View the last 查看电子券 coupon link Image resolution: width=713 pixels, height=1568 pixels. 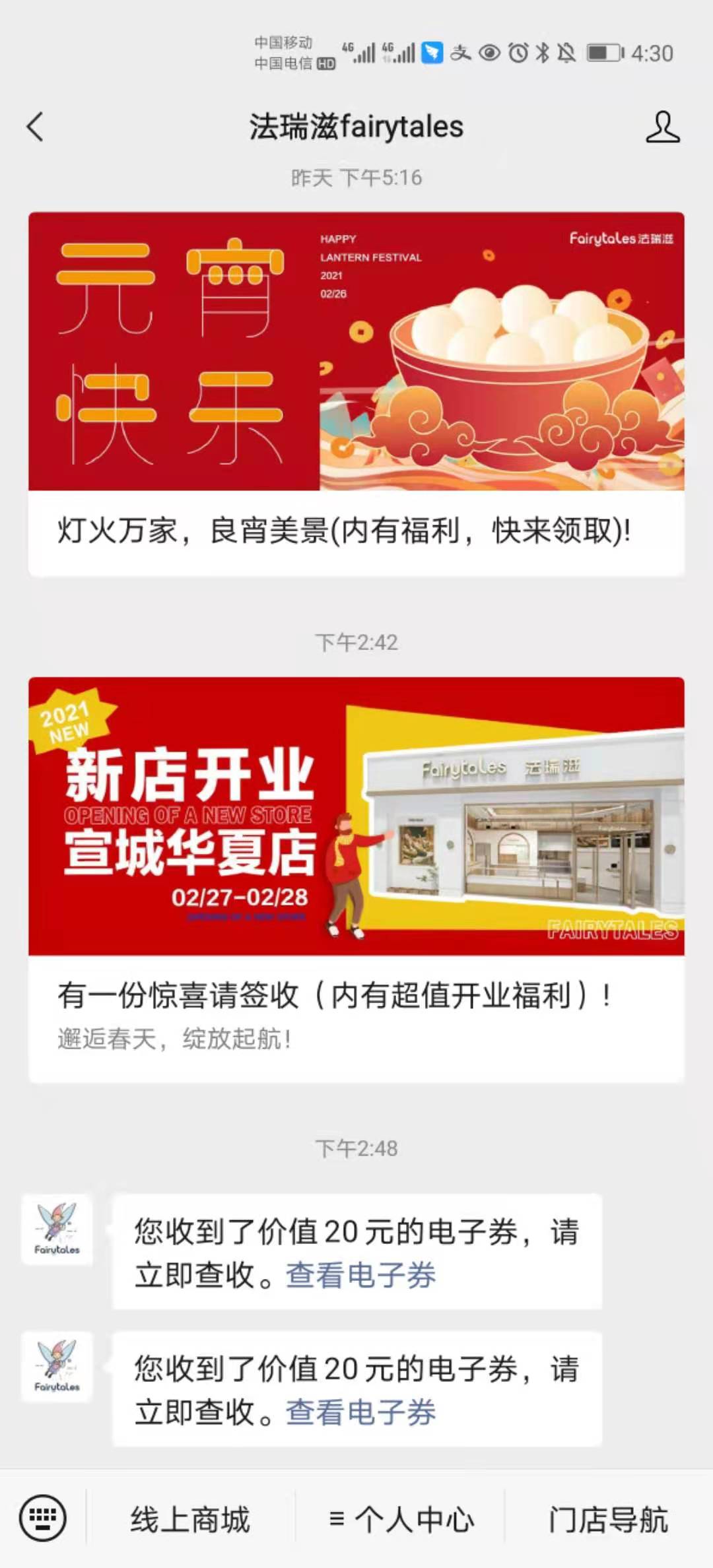click(360, 1412)
